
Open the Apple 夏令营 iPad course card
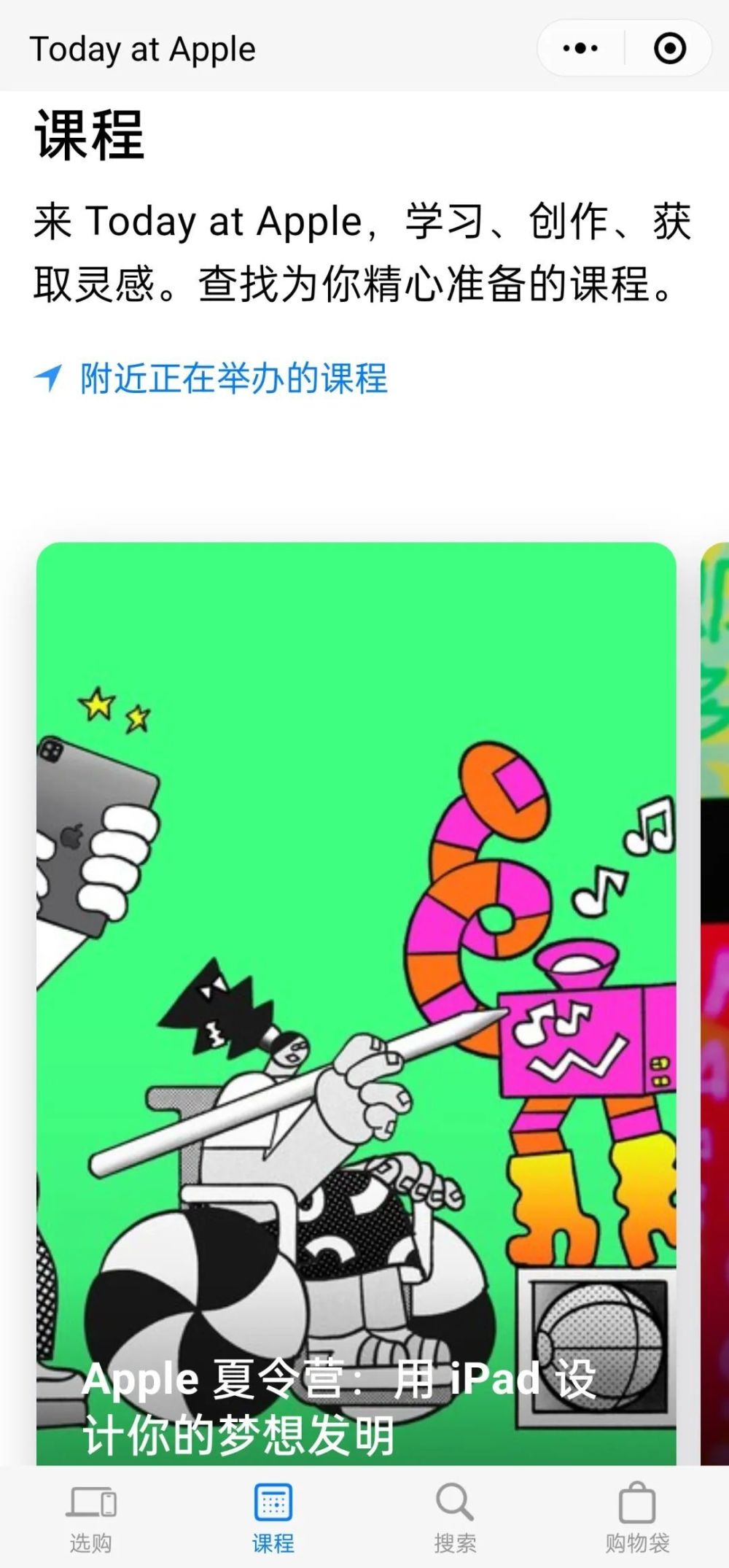[x=356, y=1004]
